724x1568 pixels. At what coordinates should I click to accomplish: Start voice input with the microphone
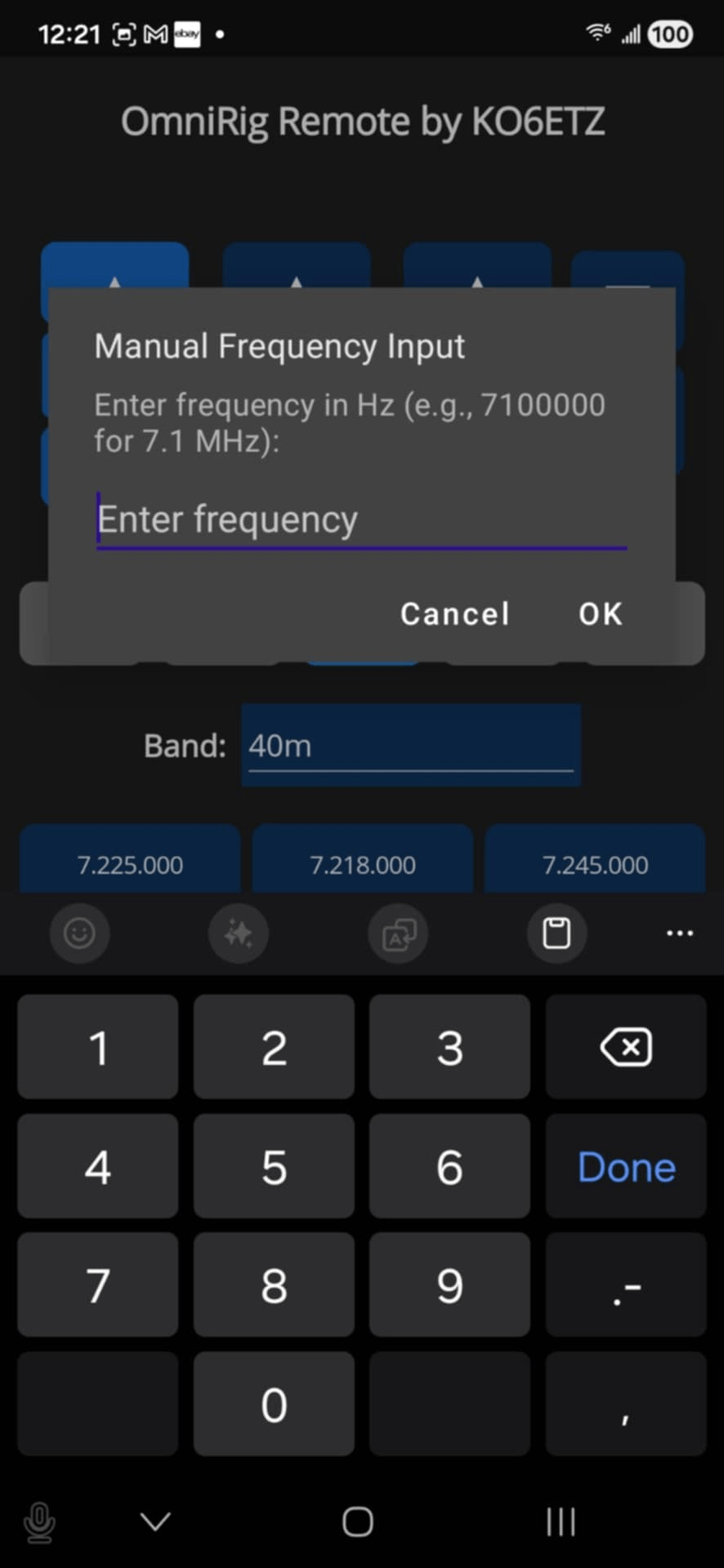point(39,1523)
